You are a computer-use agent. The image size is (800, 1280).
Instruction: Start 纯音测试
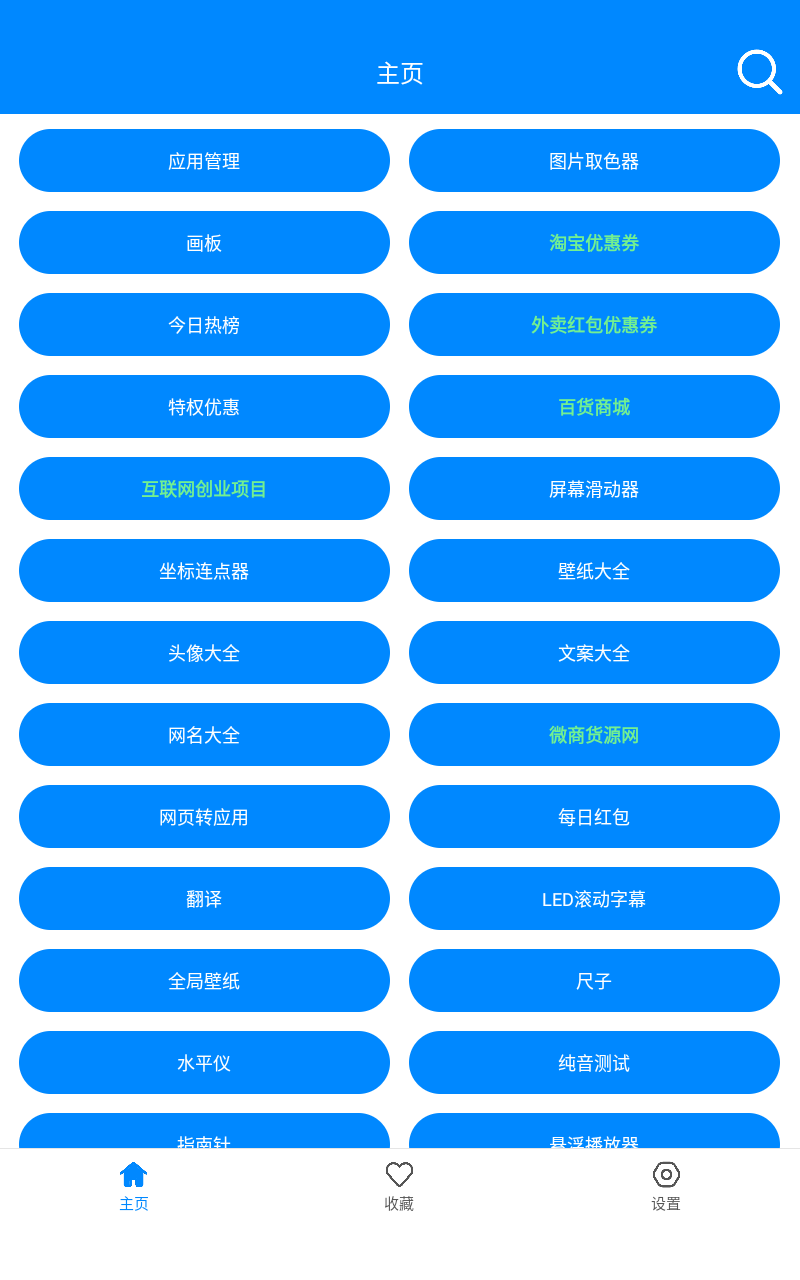pyautogui.click(x=594, y=1063)
